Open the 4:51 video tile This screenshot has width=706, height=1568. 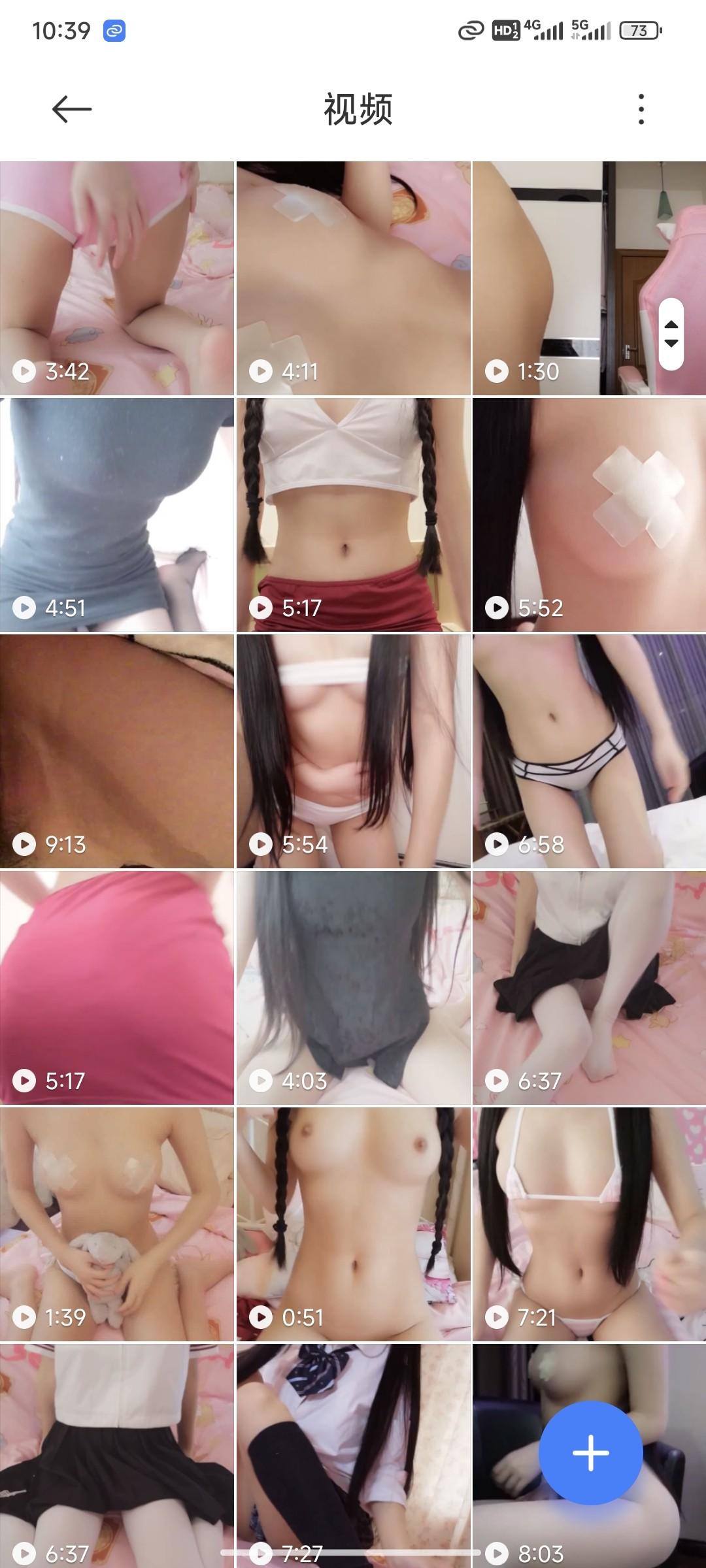point(116,515)
